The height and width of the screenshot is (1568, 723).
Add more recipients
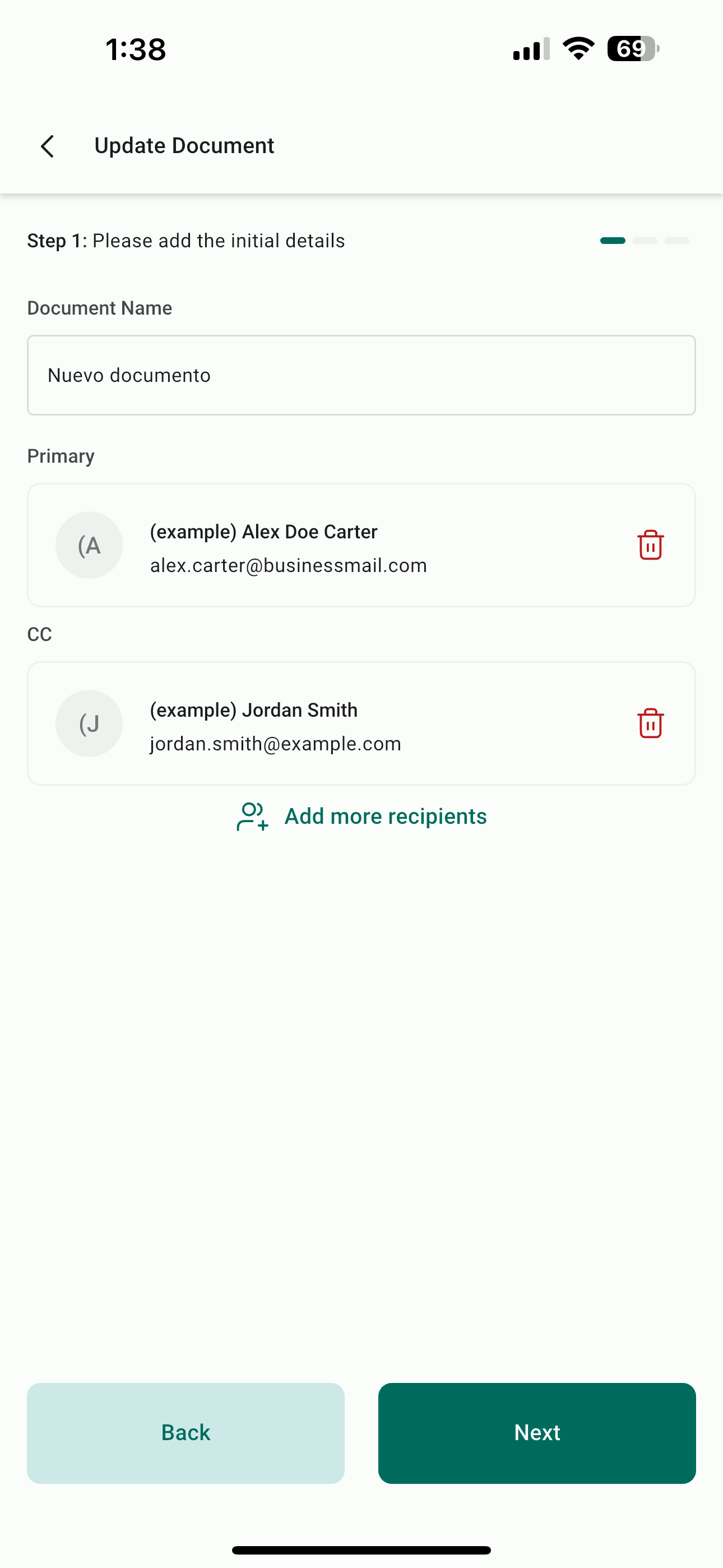tap(361, 817)
